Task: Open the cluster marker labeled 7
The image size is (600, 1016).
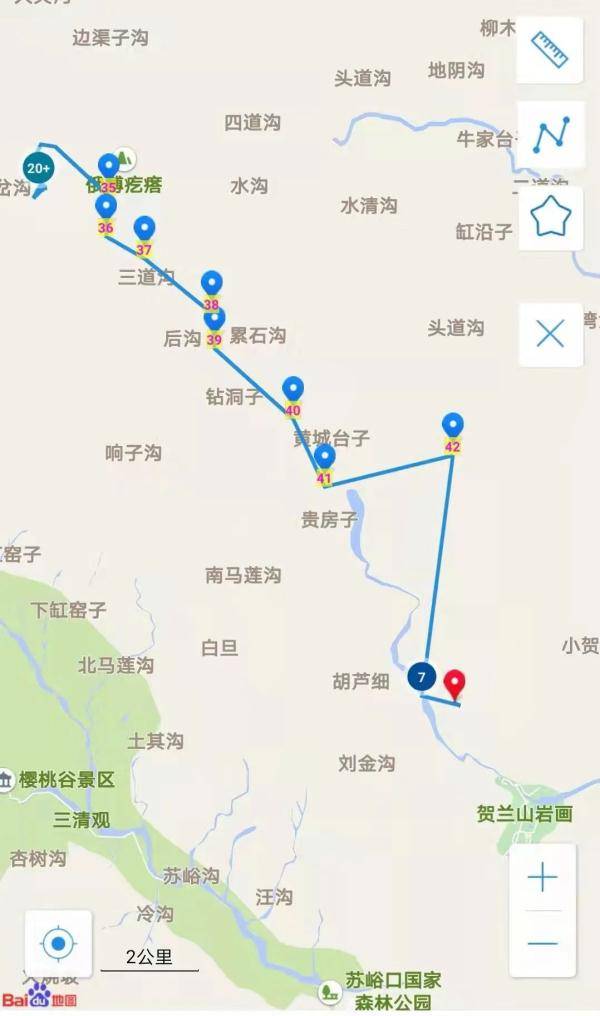Action: (x=422, y=677)
